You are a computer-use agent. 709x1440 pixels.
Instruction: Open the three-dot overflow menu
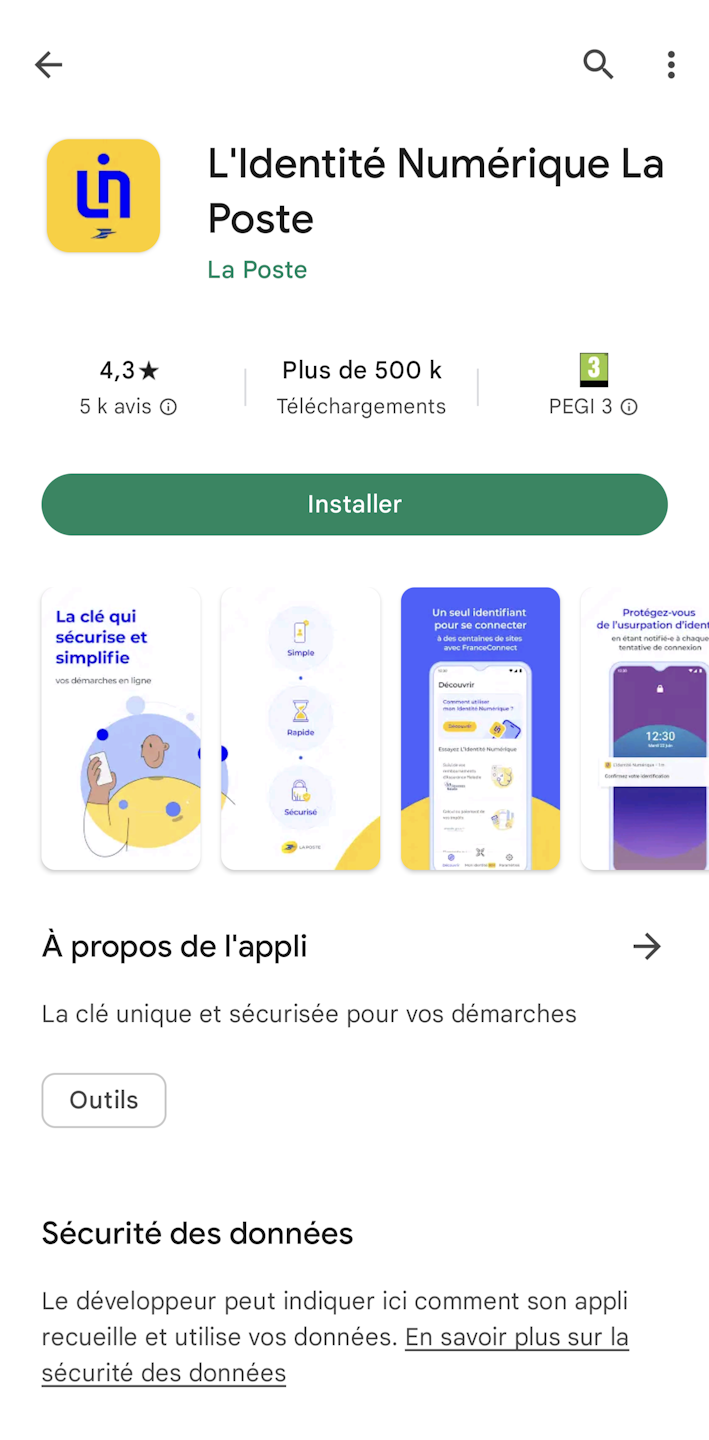[671, 65]
